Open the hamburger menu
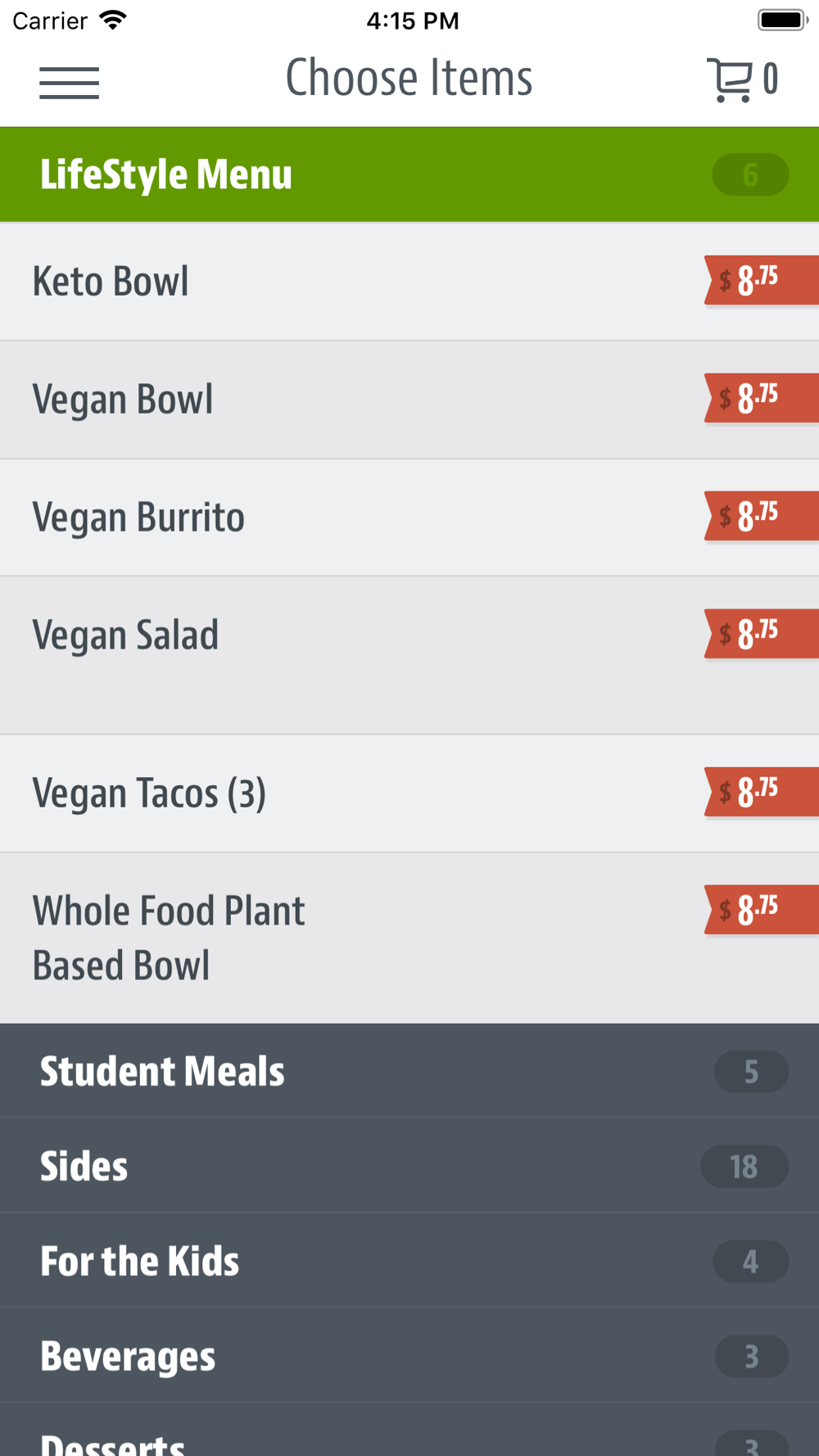Screen dimensions: 819x1456 click(69, 83)
